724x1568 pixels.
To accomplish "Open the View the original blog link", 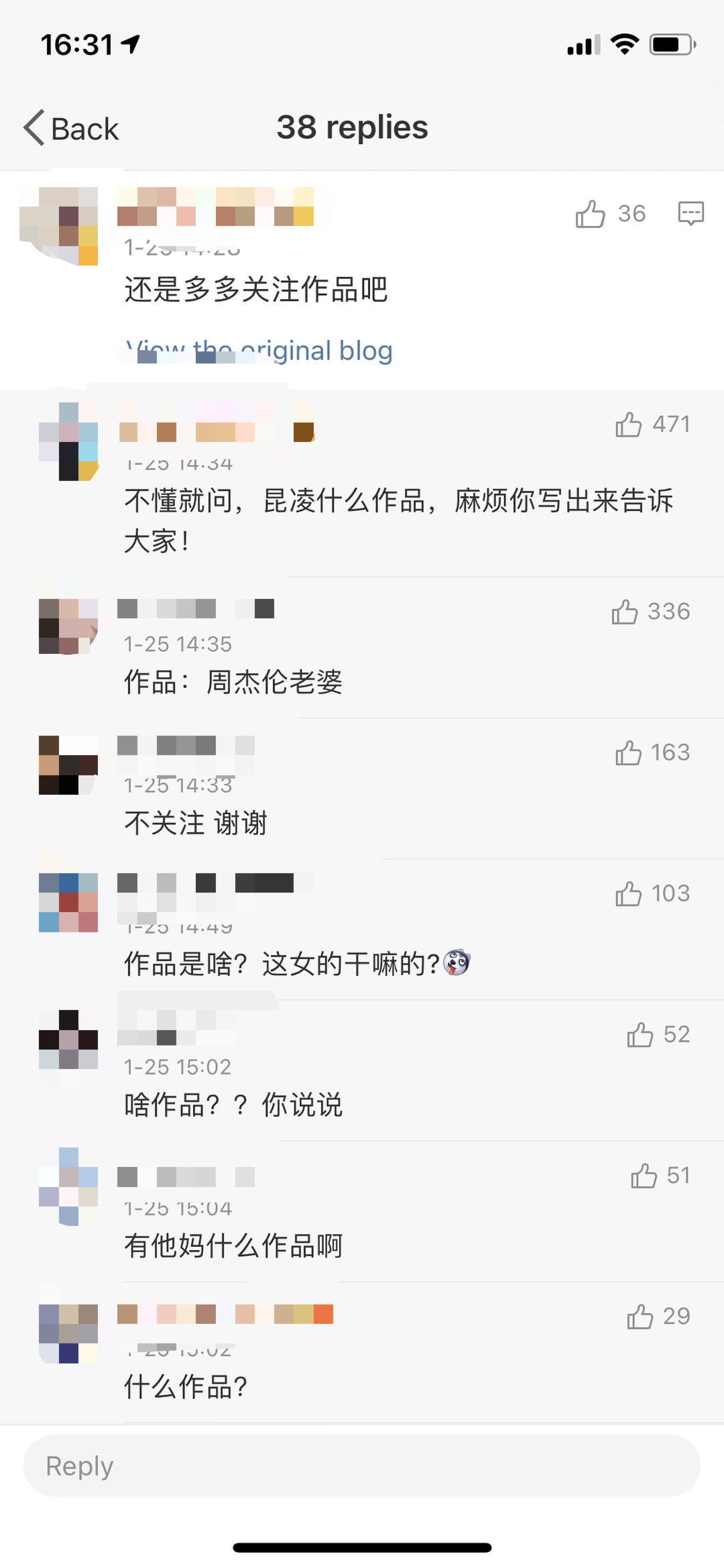I will tap(259, 351).
